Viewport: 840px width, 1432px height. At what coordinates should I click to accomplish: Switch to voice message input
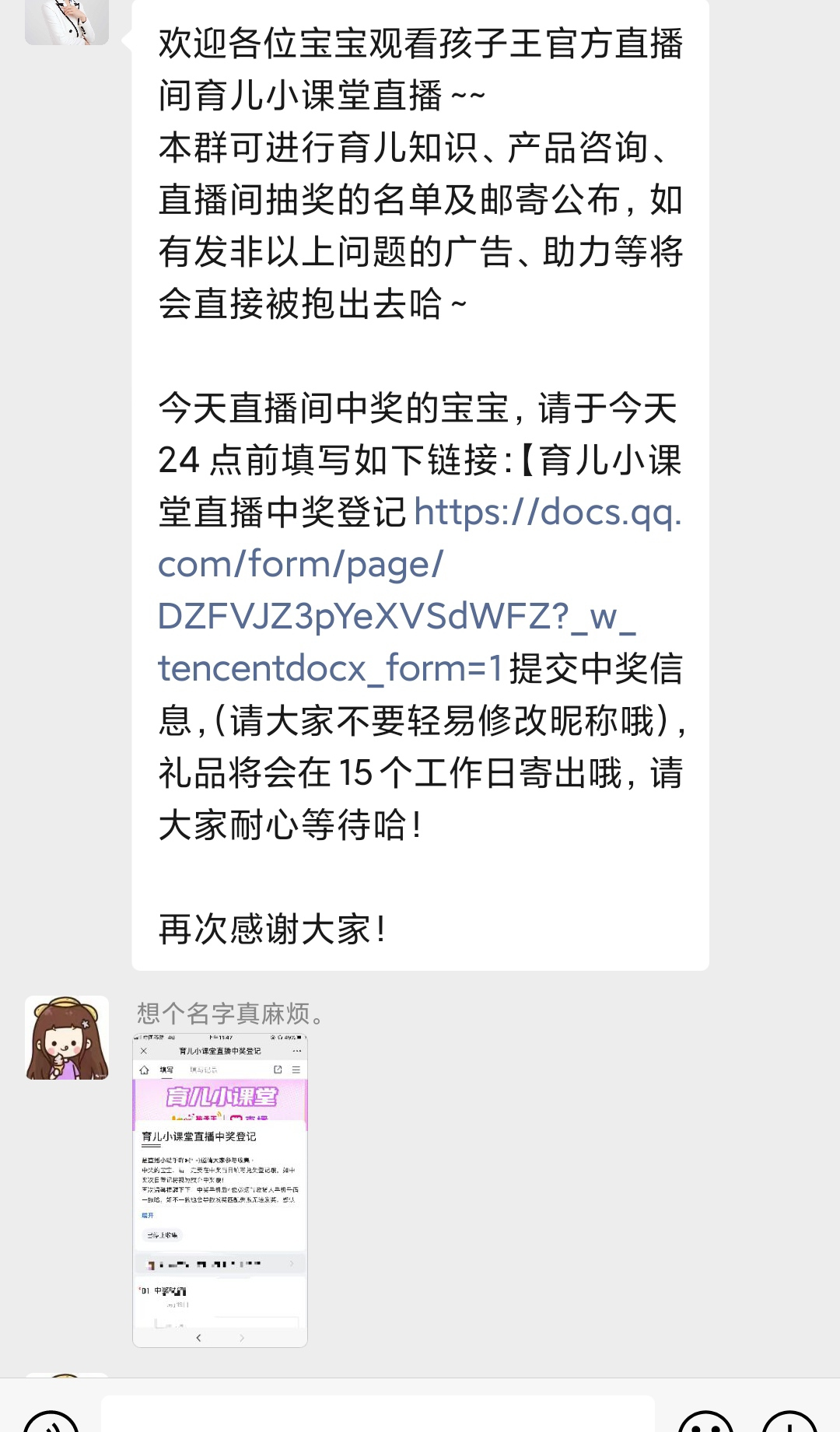51,1420
